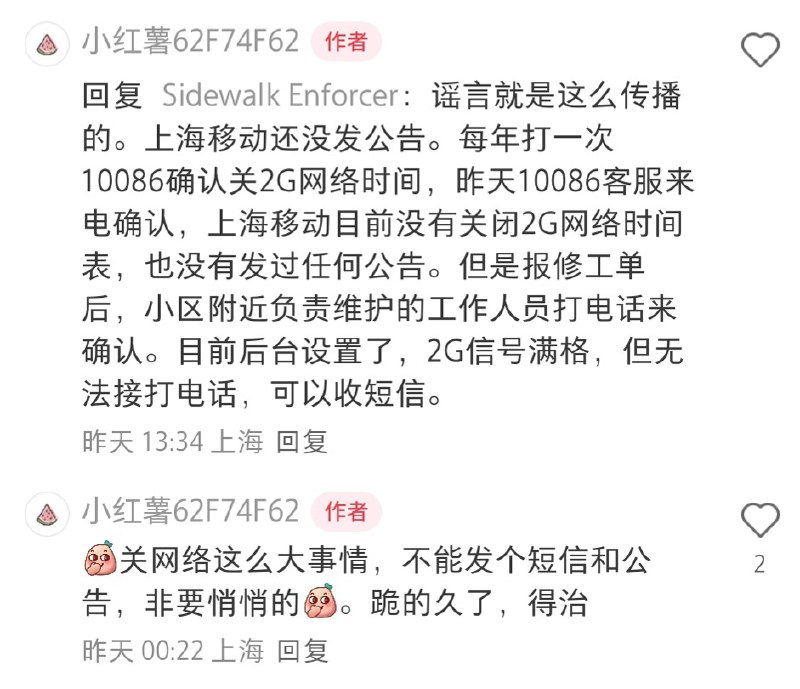The image size is (800, 689).
Task: Tap 回复 under the 昨天 00:22 comment
Action: (301, 652)
